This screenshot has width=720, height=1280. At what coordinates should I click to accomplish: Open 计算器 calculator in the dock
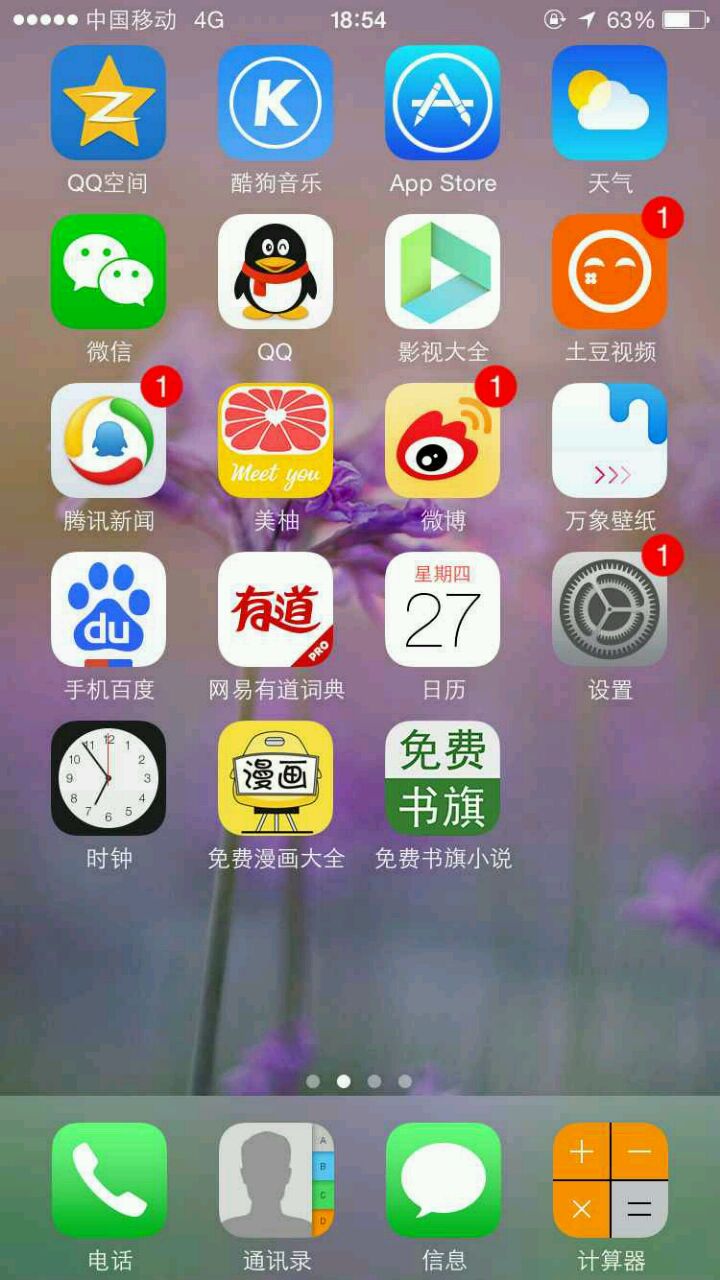coord(609,1180)
